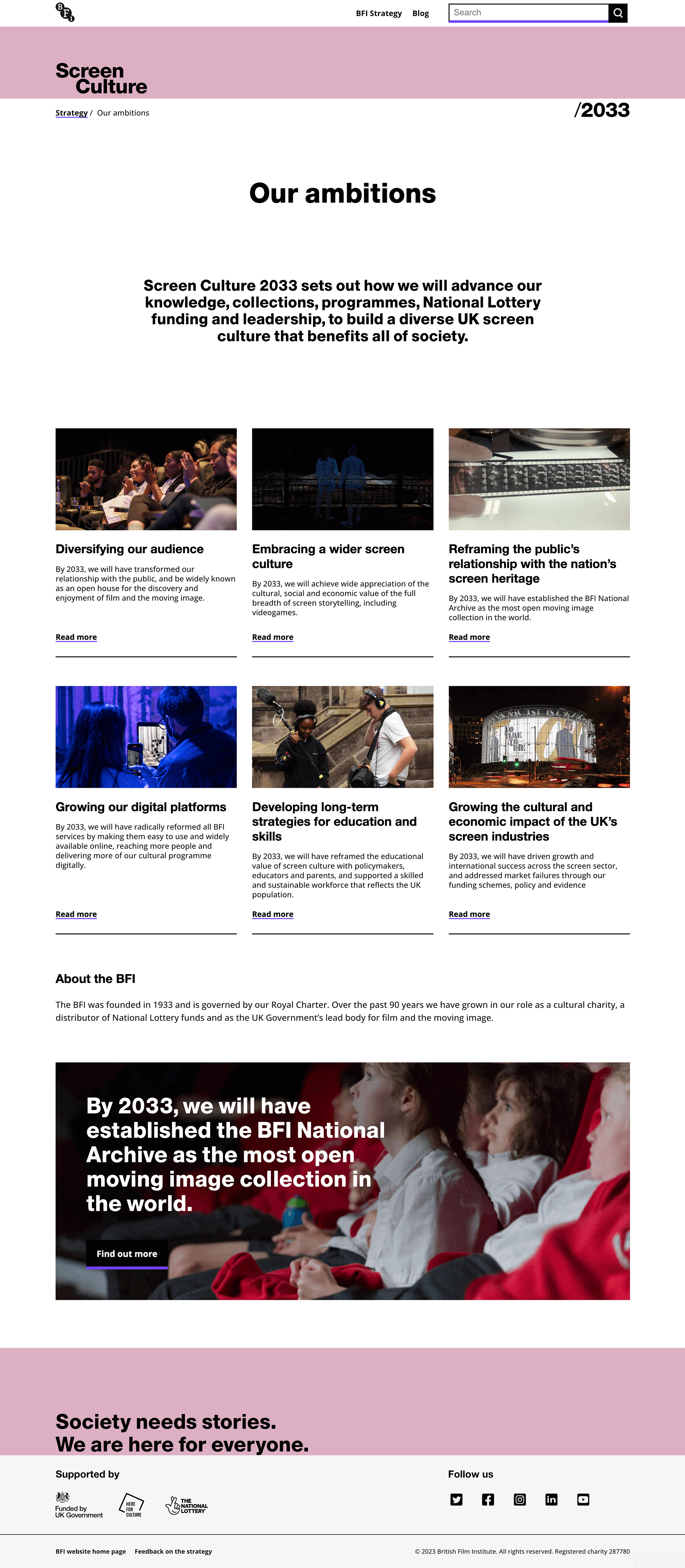Tap the Find out more button
685x1568 pixels.
pyautogui.click(x=127, y=1254)
